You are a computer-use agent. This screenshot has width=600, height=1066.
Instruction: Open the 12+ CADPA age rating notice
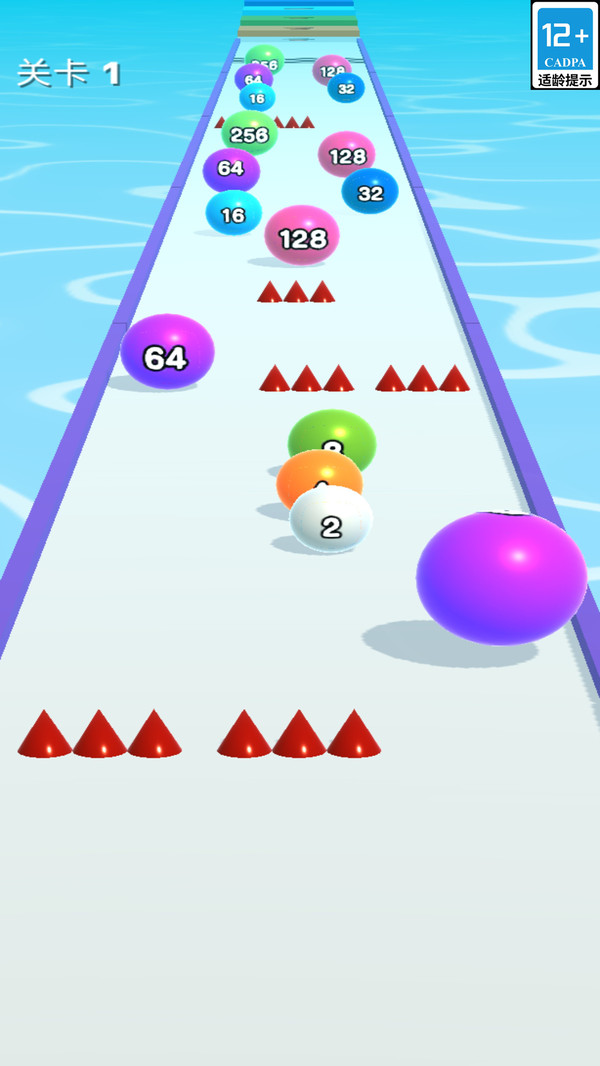click(x=565, y=45)
